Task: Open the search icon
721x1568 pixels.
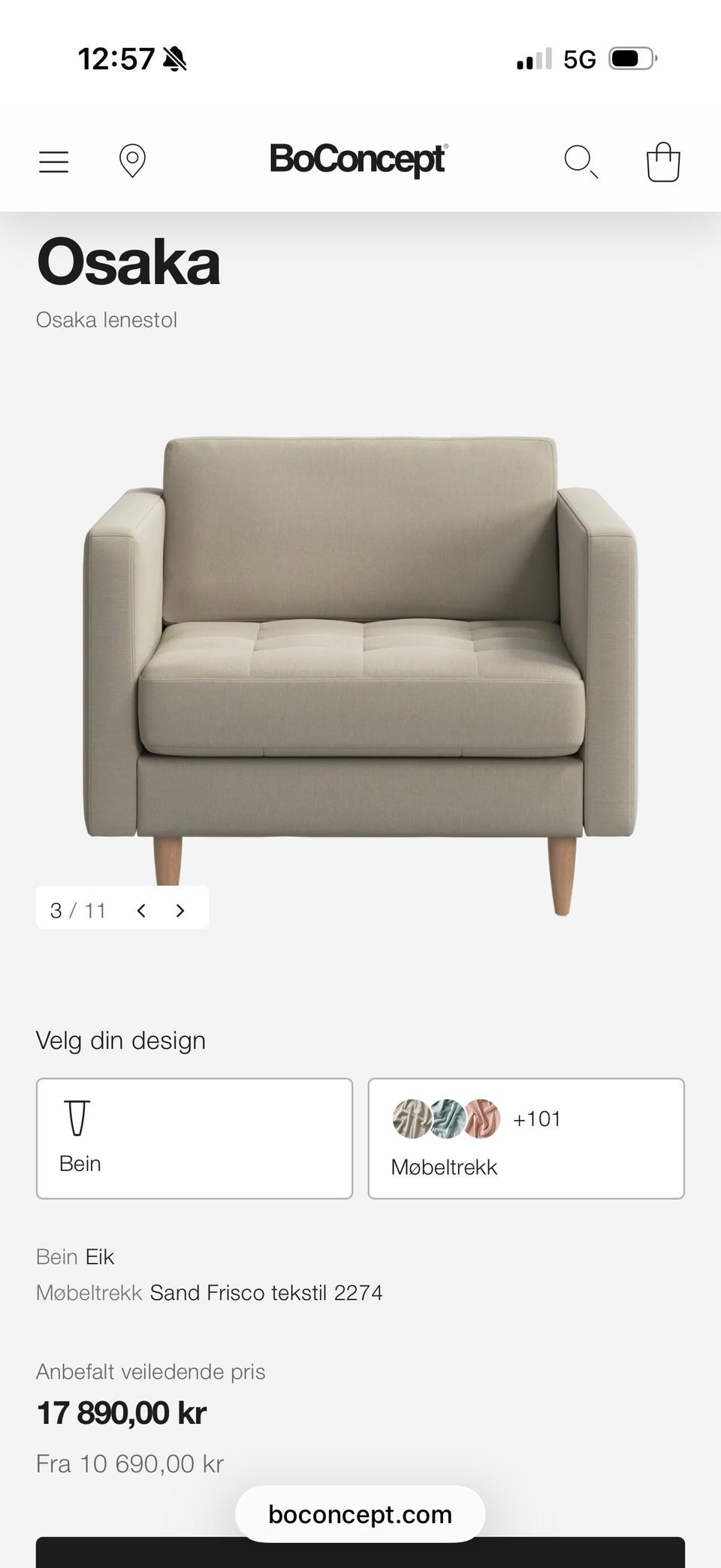Action: 581,162
